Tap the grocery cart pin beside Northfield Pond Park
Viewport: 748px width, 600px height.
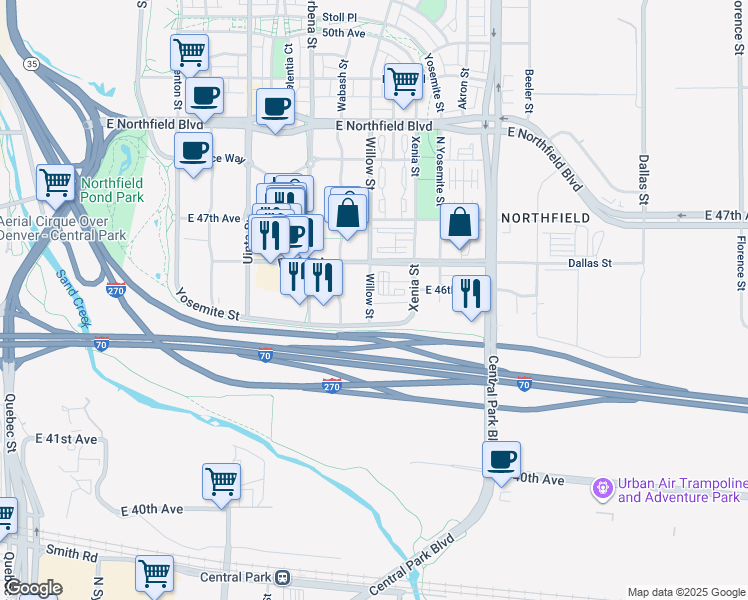pos(56,182)
